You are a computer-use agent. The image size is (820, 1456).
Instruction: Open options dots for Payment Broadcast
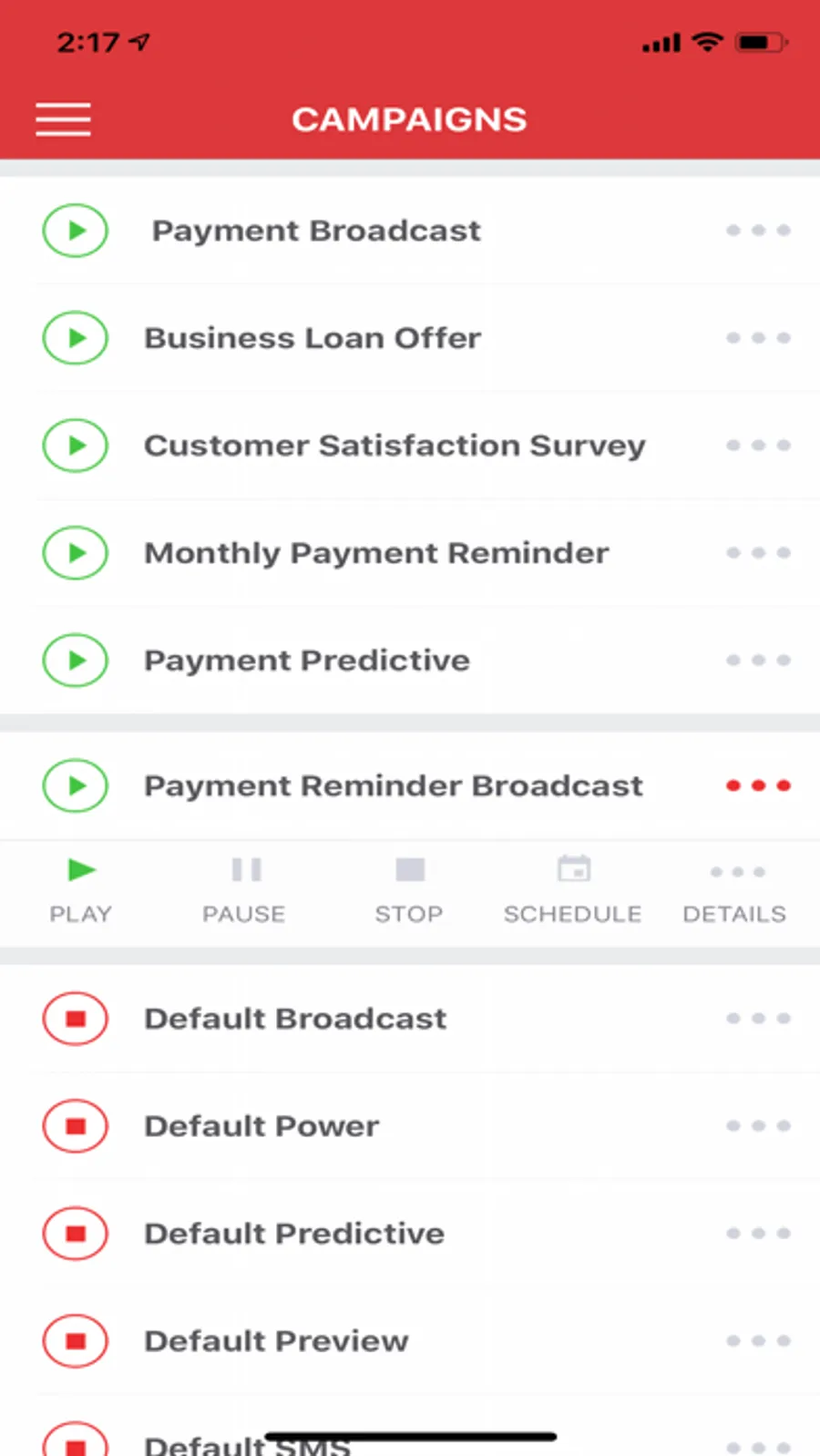coord(758,231)
